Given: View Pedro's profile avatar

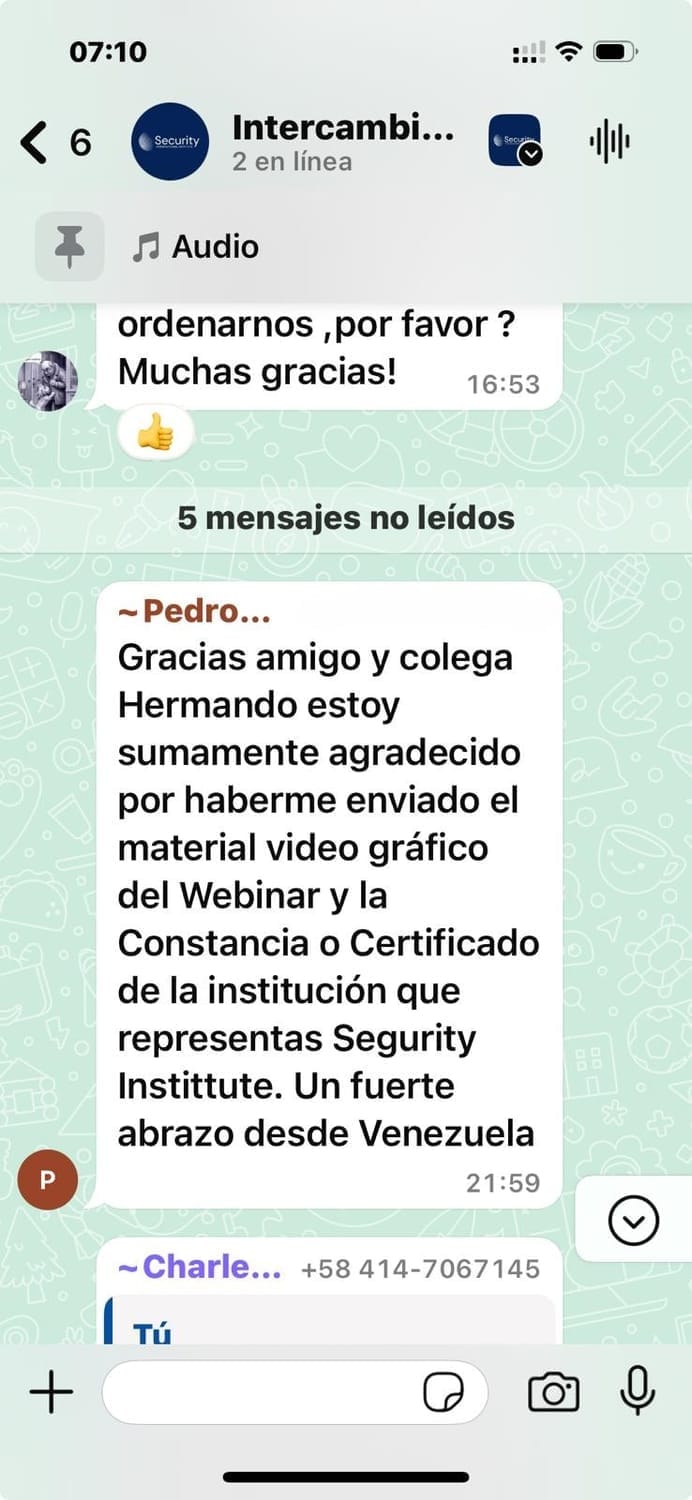Looking at the screenshot, I should pos(47,1179).
